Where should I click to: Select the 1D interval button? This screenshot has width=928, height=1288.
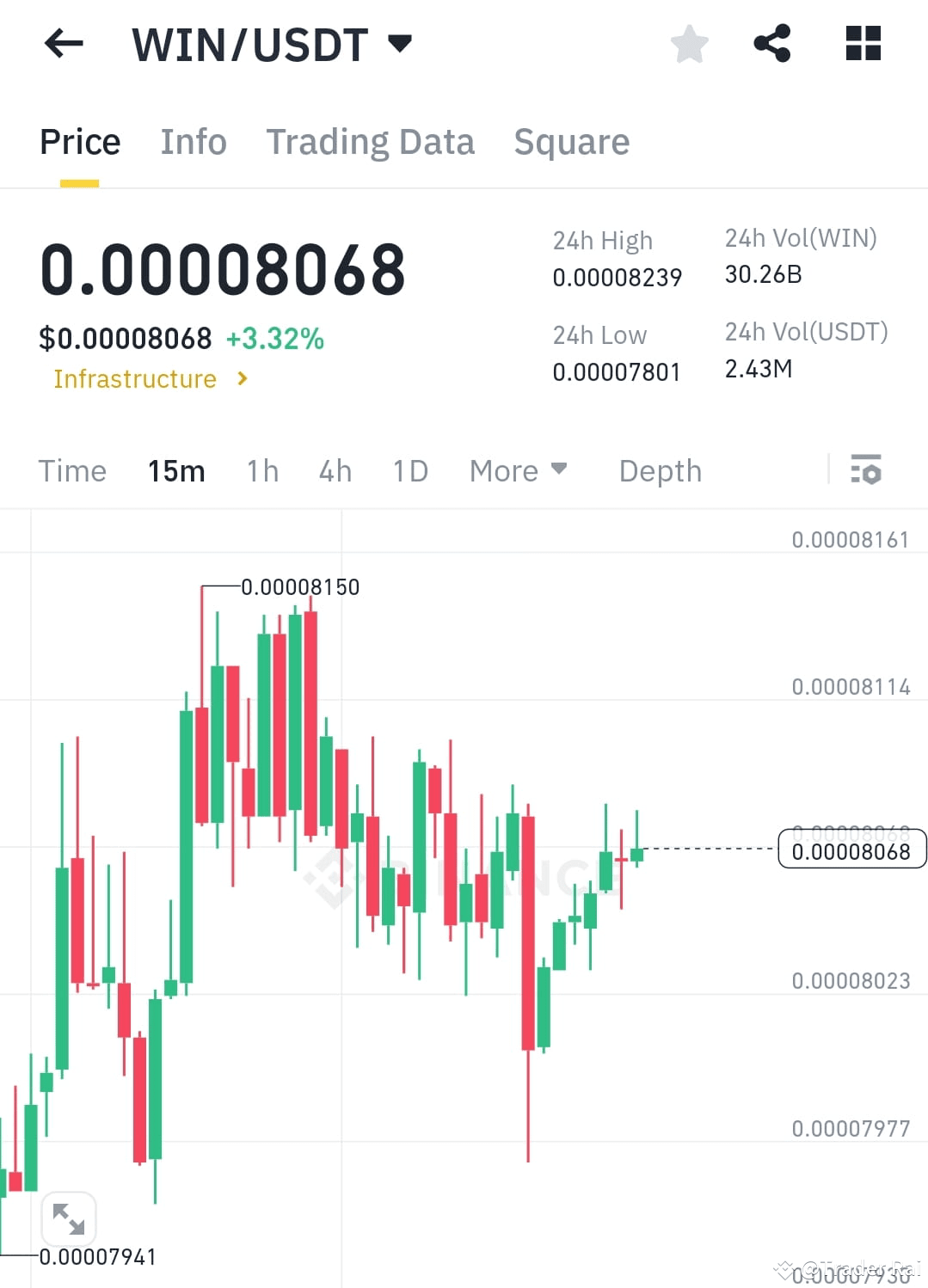[409, 470]
